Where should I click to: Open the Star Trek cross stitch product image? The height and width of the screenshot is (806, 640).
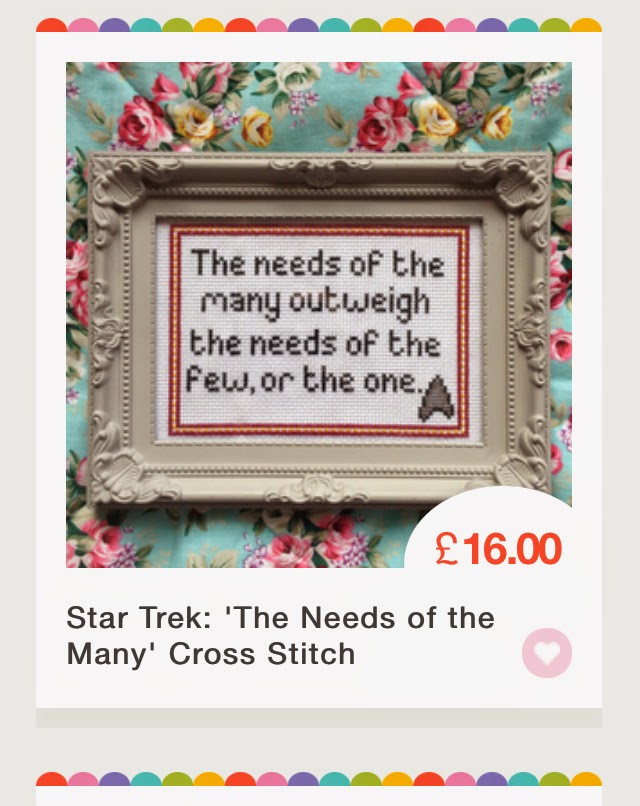tap(318, 315)
